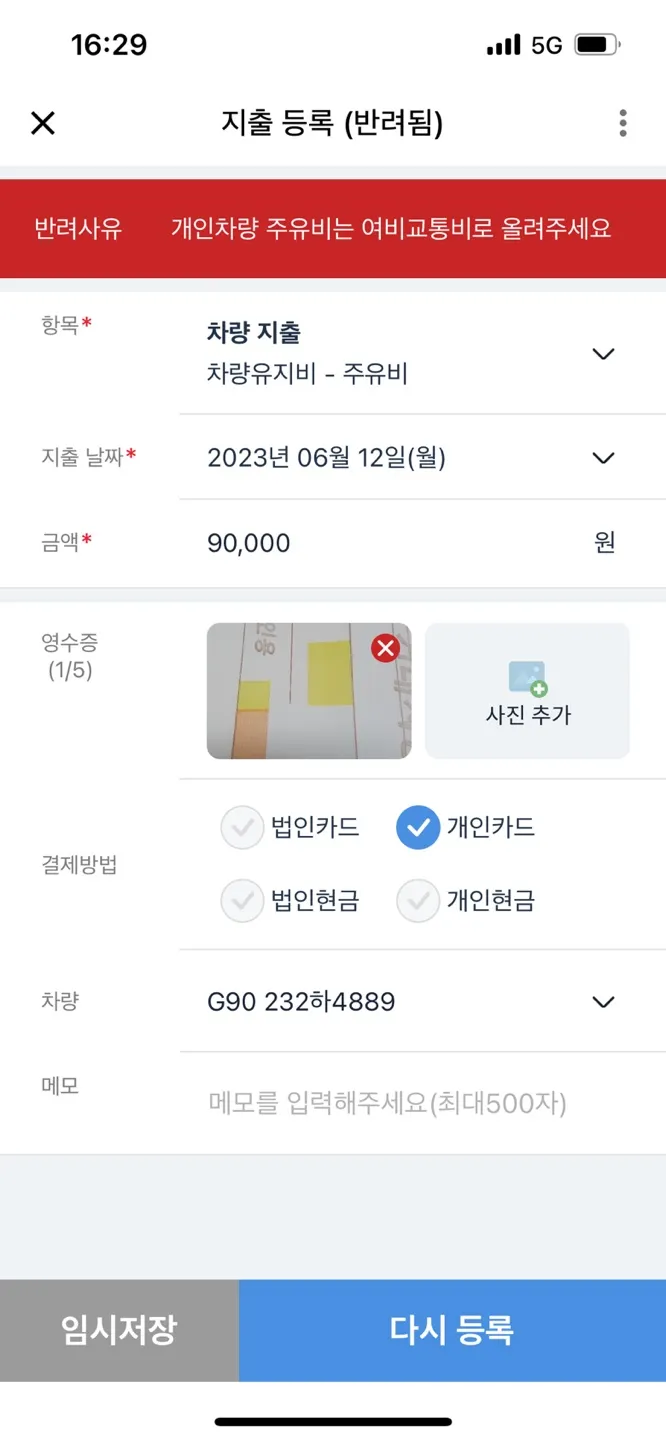Viewport: 666px width, 1440px height.
Task: Remove the attached receipt photo
Action: [x=385, y=649]
